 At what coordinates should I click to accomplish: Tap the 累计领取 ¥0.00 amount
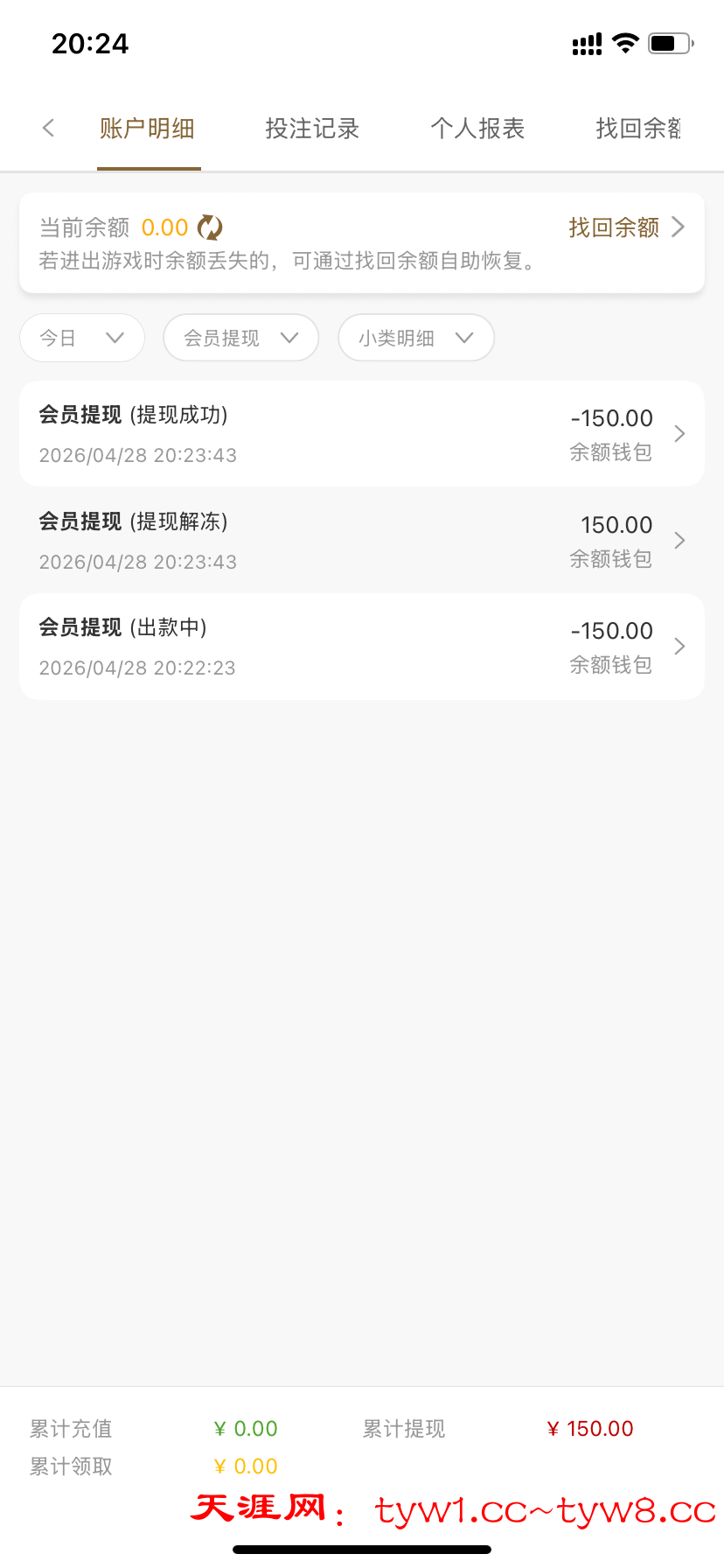(x=245, y=1466)
